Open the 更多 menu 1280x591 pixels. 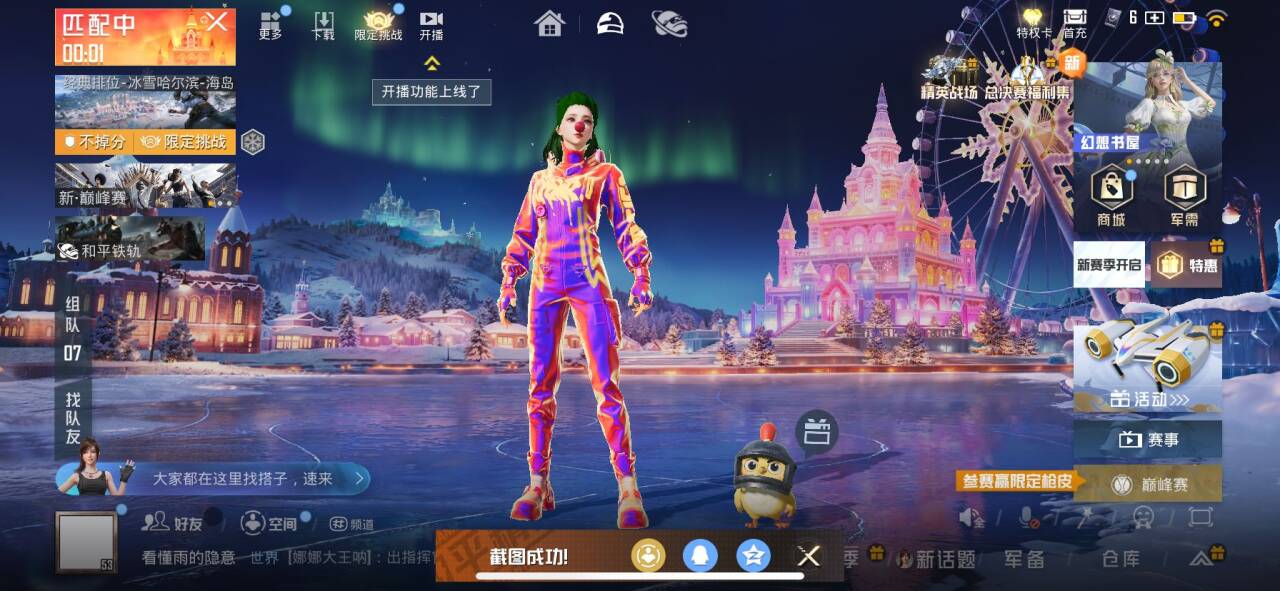271,25
